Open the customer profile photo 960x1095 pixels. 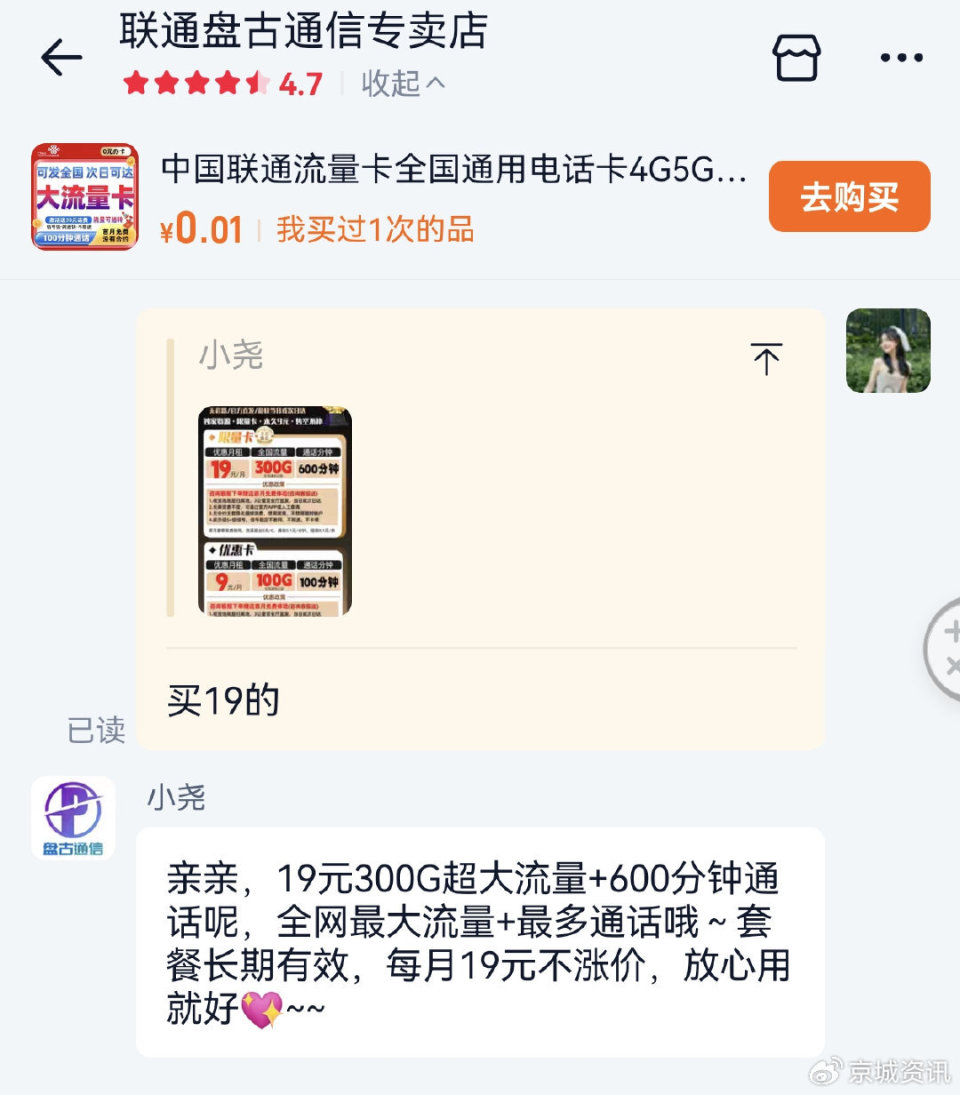[x=888, y=350]
